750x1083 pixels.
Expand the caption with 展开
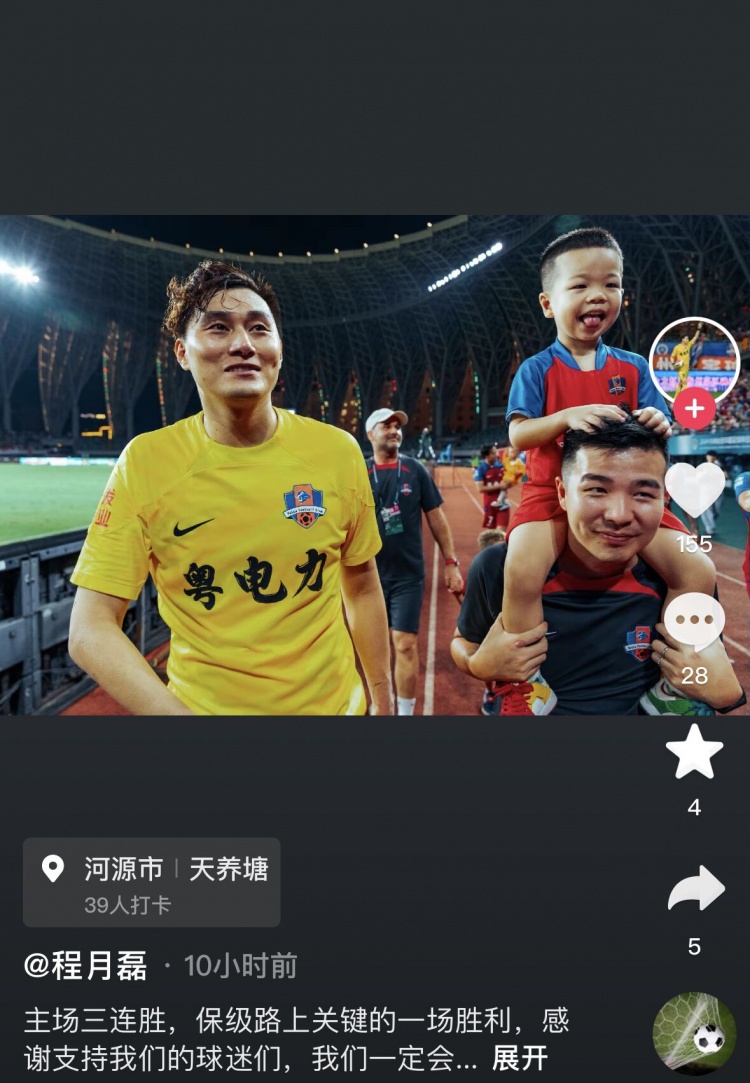pos(520,1058)
